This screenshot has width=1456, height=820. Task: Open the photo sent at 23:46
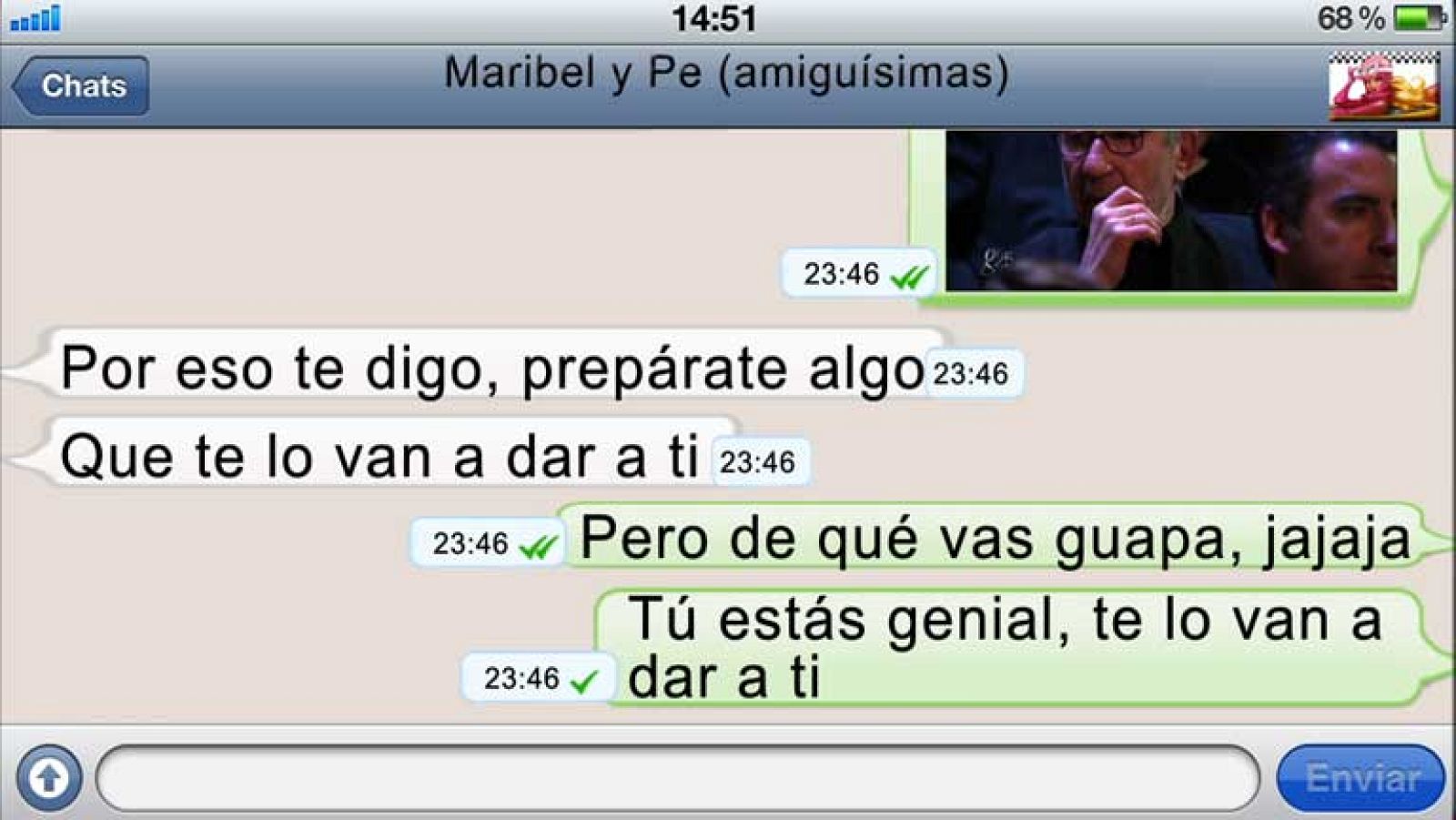tap(1170, 211)
